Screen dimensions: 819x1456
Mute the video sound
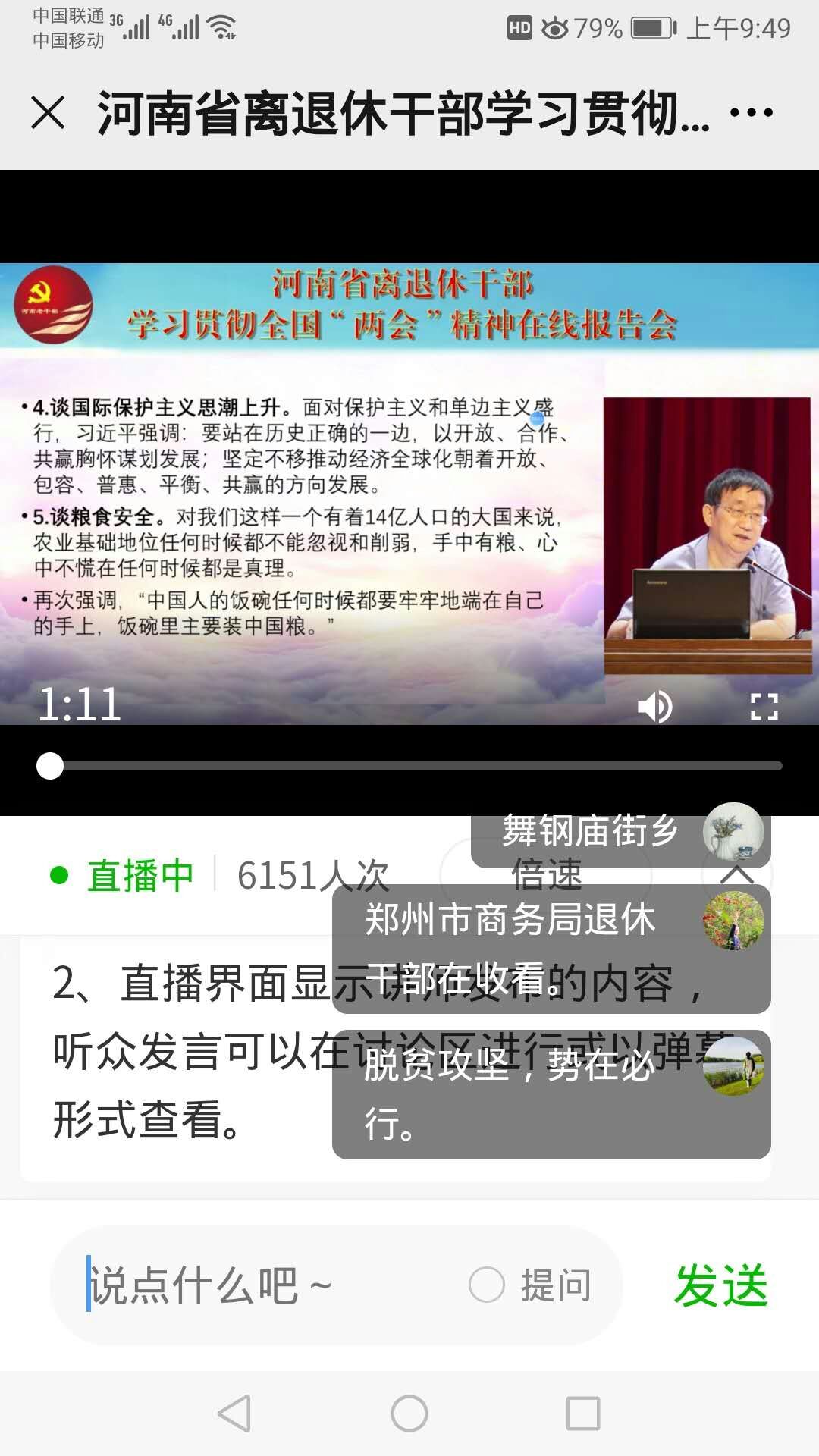(x=654, y=707)
